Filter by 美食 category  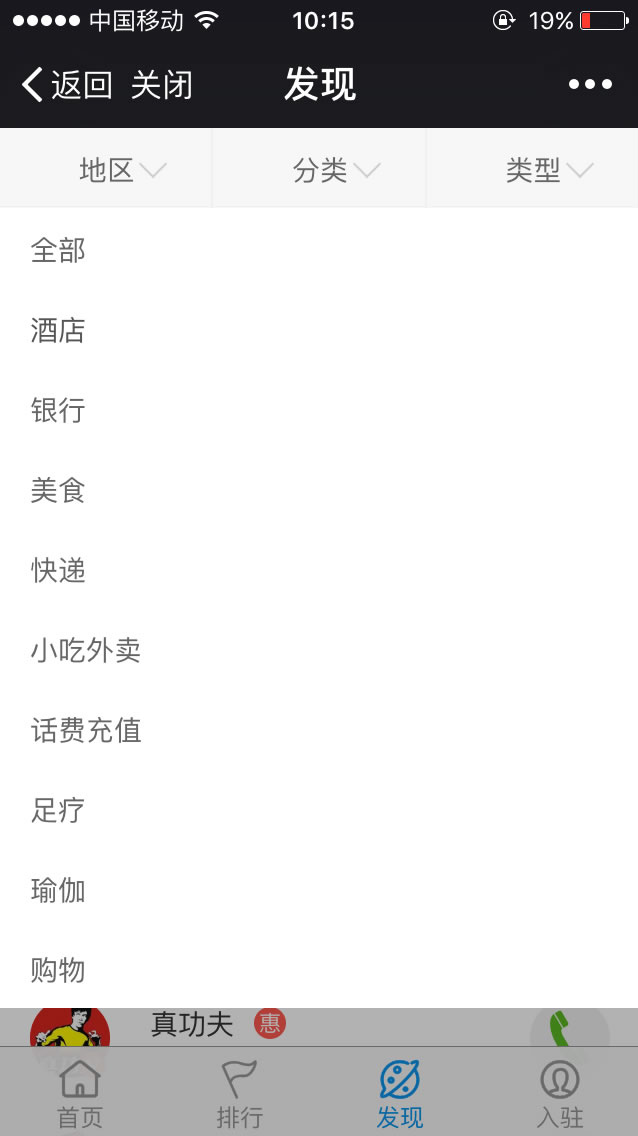[58, 490]
